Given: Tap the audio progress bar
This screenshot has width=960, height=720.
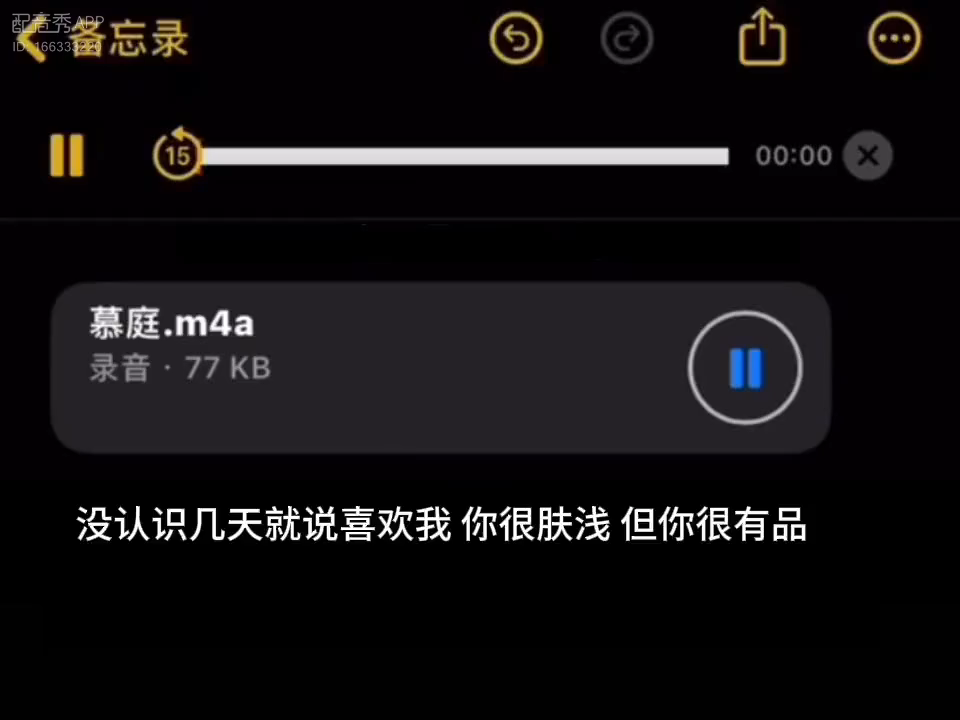Looking at the screenshot, I should click(465, 156).
